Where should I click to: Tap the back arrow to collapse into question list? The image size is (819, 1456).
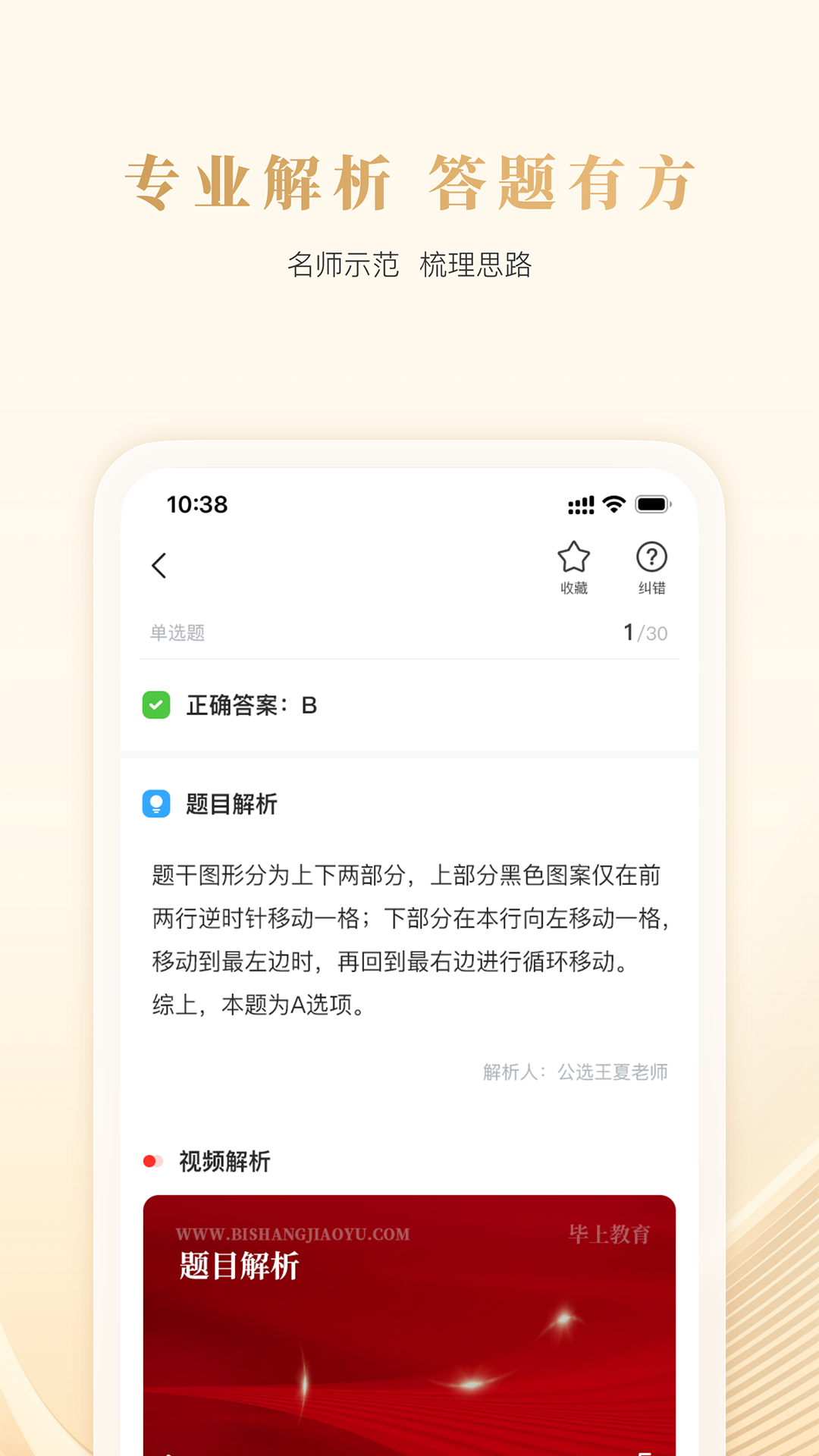click(x=160, y=566)
